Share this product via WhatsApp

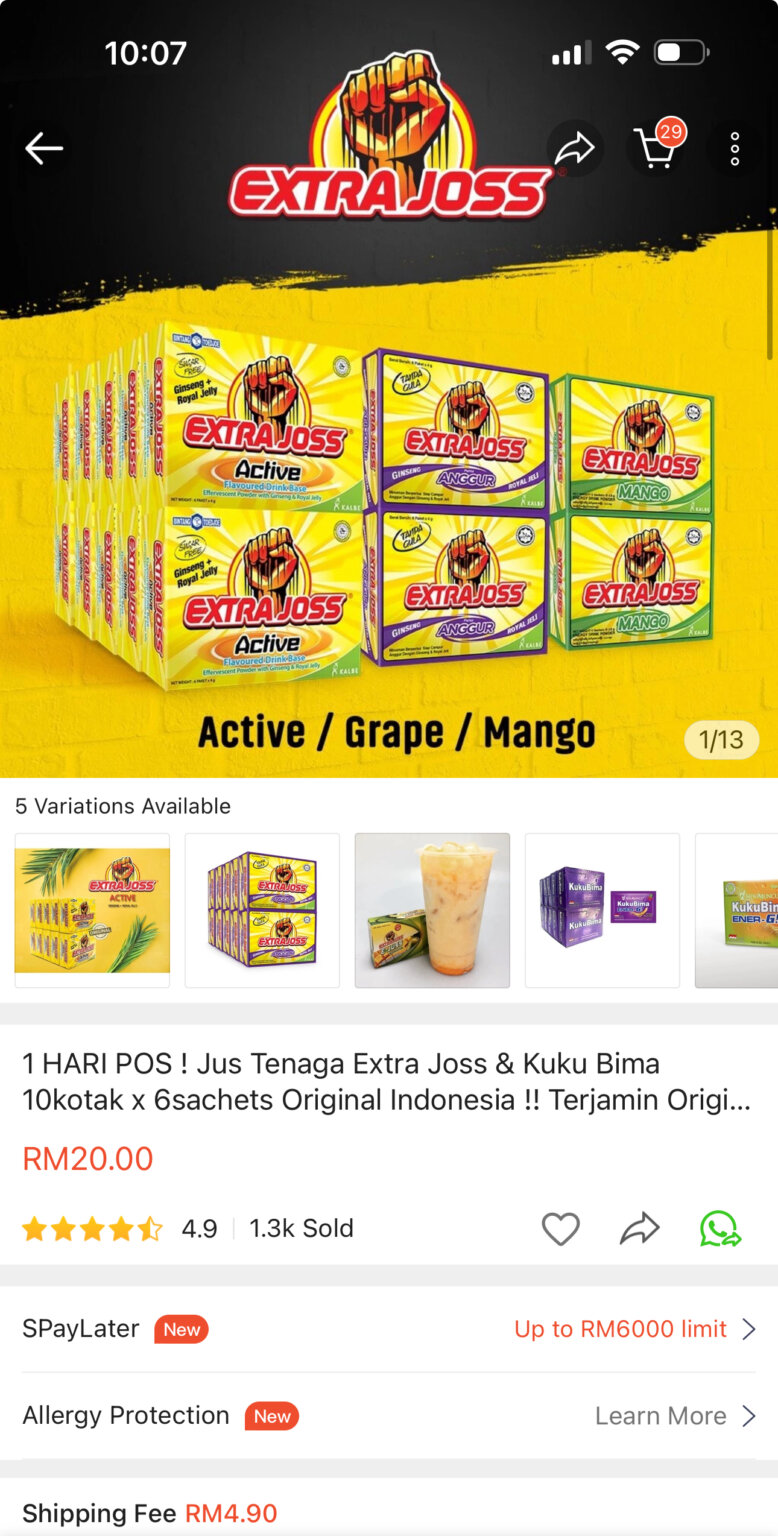pyautogui.click(x=720, y=1228)
